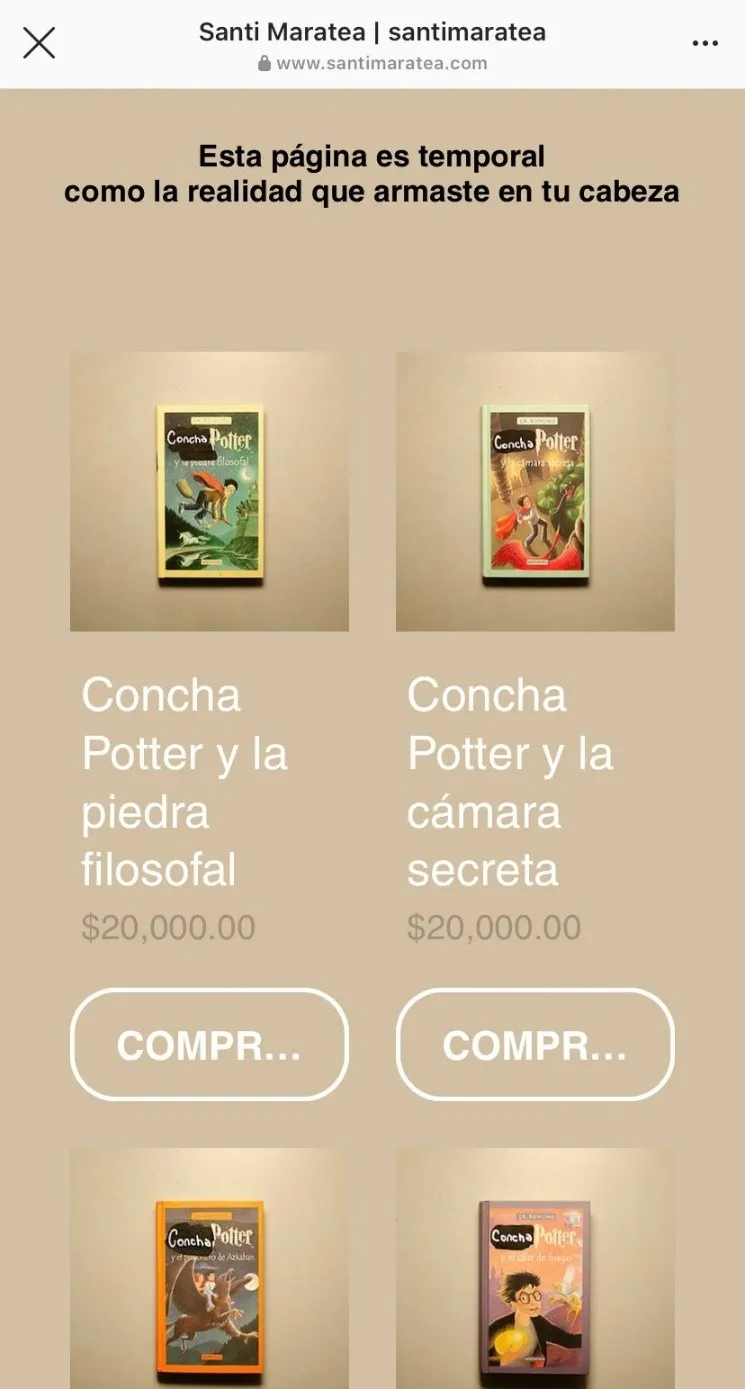
Task: Open the piedra filosofal book cover
Action: [209, 491]
